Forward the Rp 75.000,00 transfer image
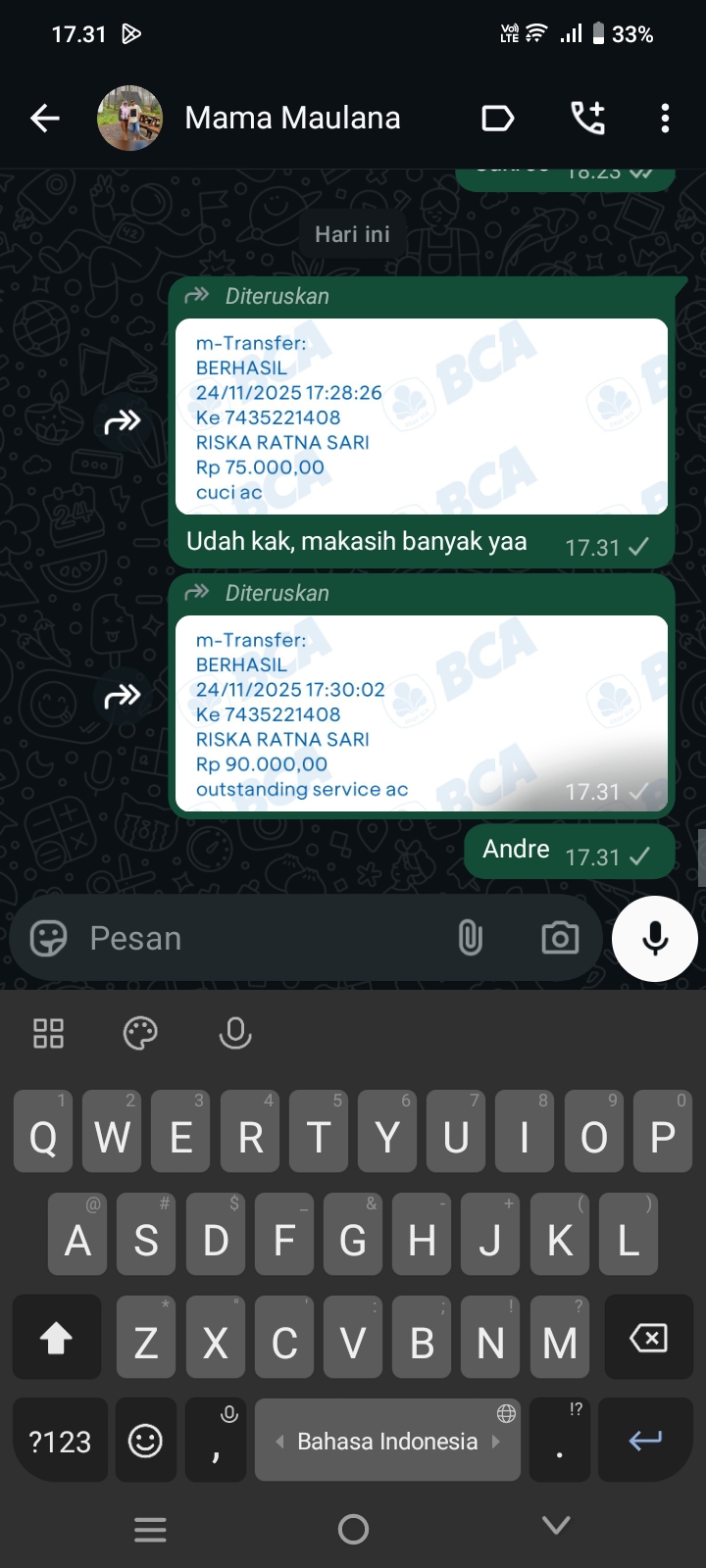This screenshot has height=1568, width=706. pos(123,422)
